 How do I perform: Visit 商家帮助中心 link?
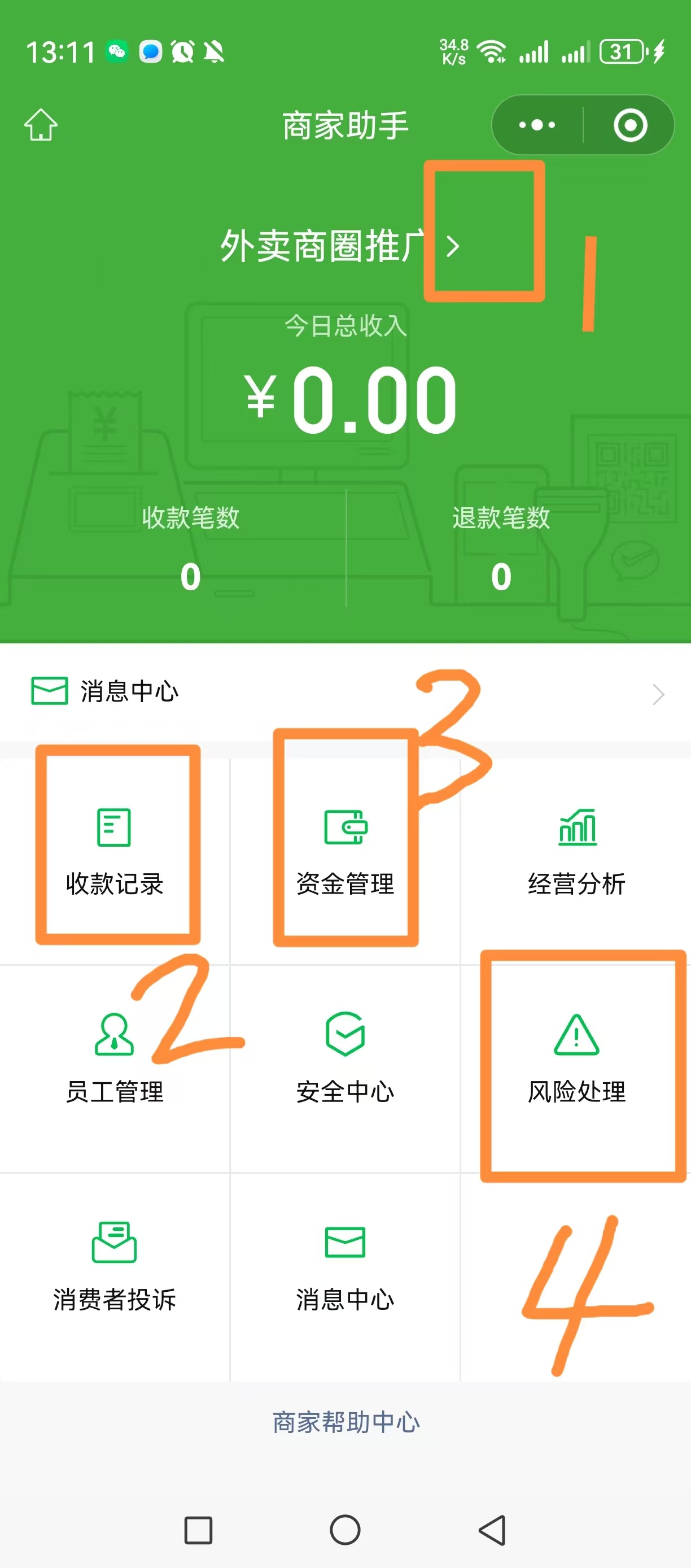(345, 1422)
